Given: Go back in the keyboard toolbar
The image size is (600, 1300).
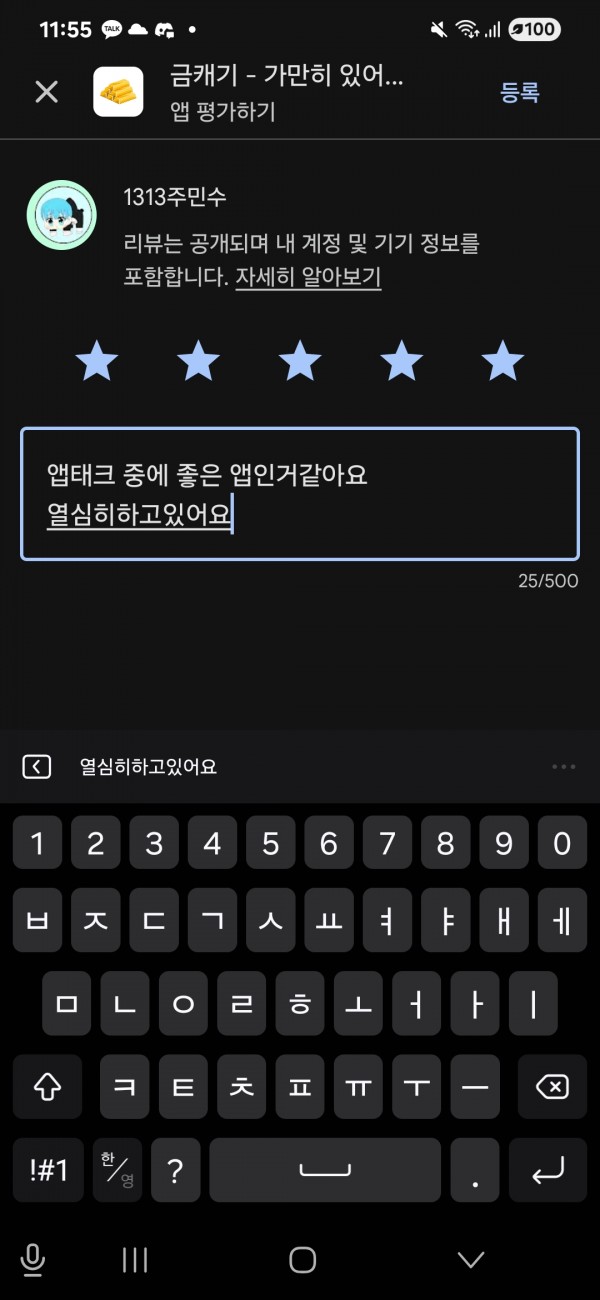Looking at the screenshot, I should (36, 767).
